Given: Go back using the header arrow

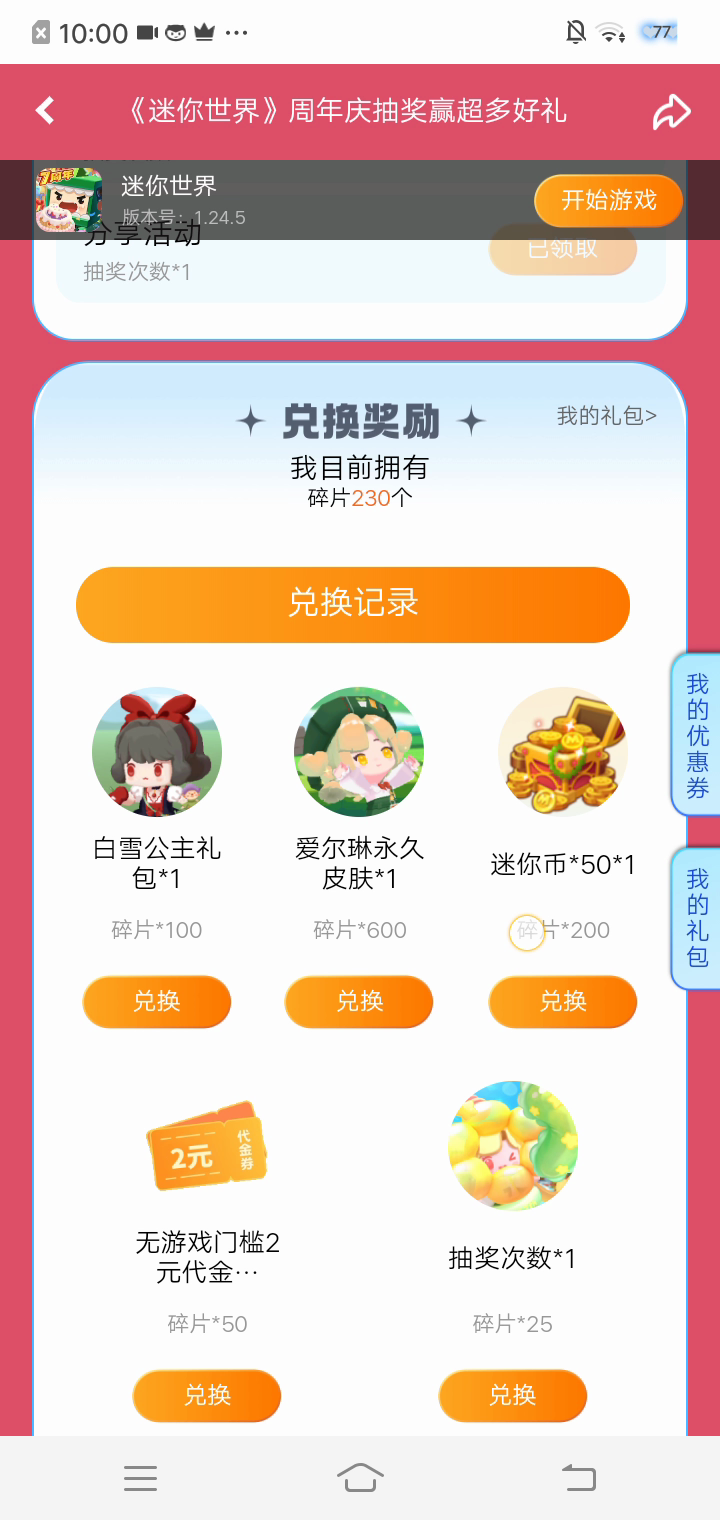Looking at the screenshot, I should pos(45,111).
